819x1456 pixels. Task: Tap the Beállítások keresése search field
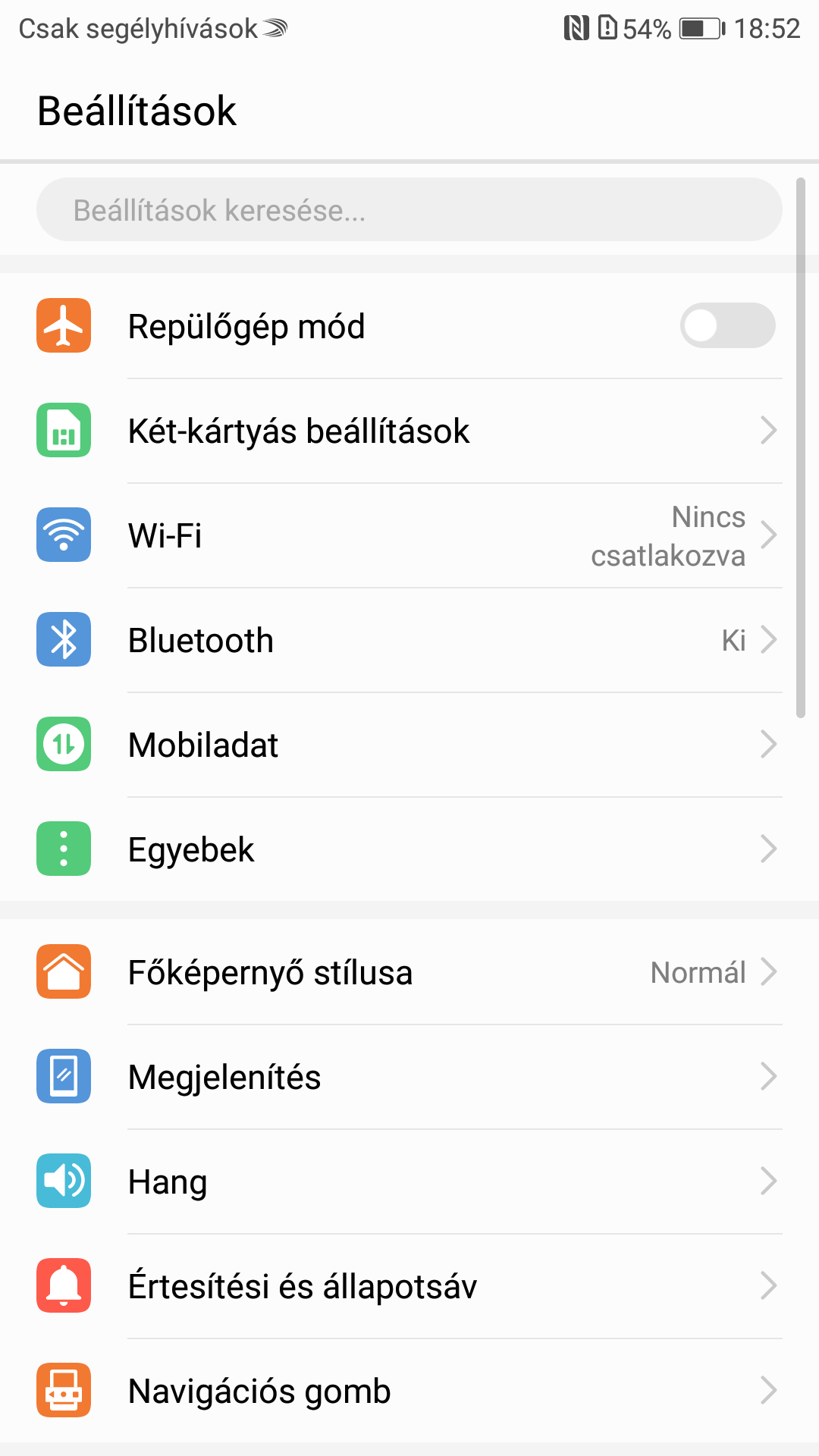(x=409, y=210)
